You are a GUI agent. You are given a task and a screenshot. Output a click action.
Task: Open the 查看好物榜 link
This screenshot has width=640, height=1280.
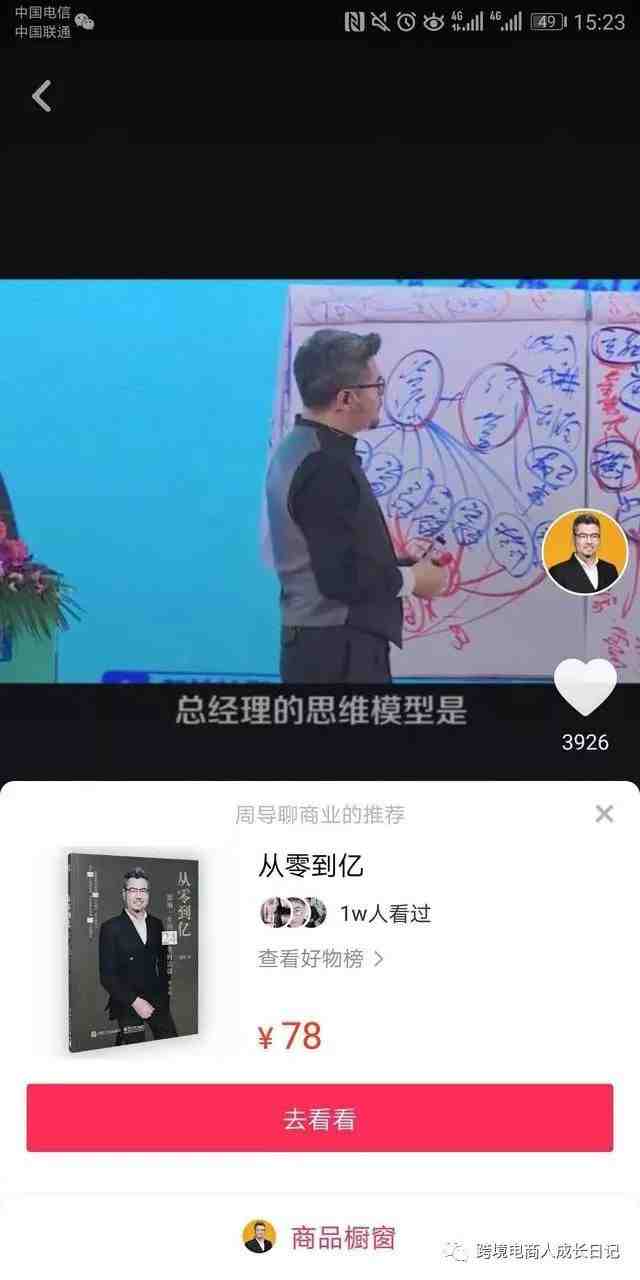(320, 959)
